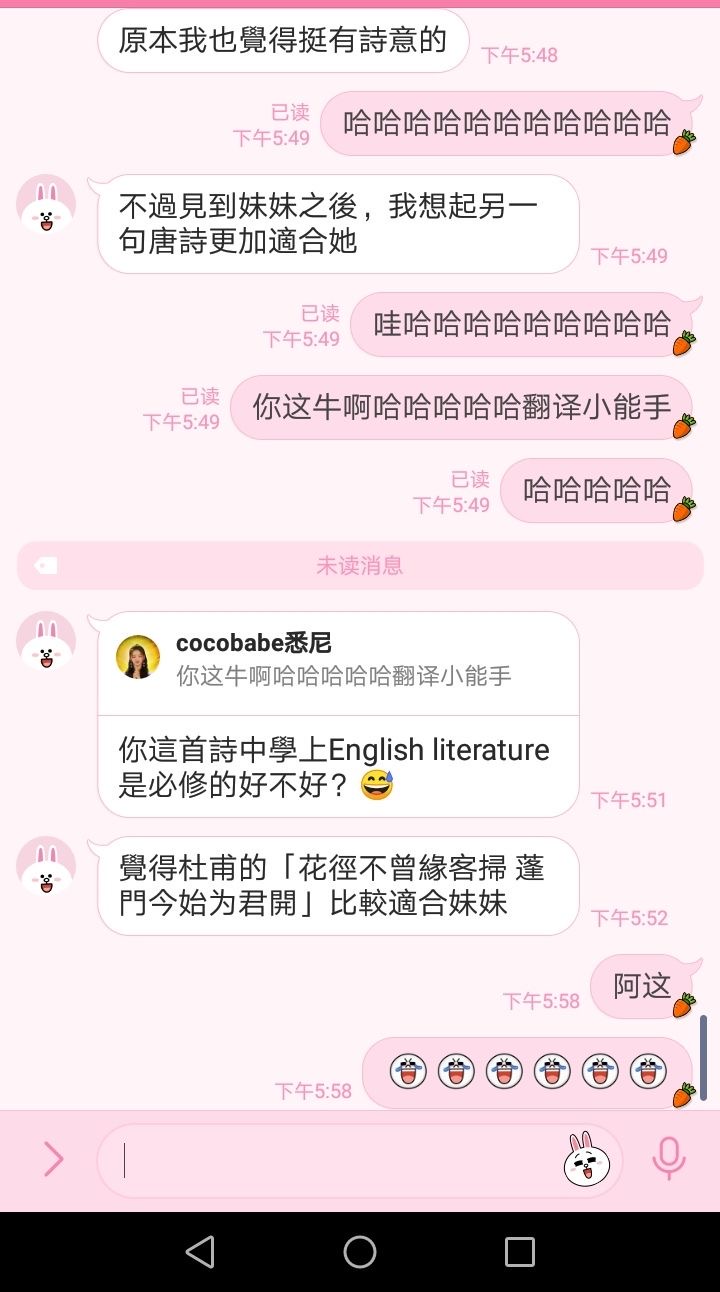Screen dimensions: 720x1292
Task: Go to the system home screen
Action: [x=360, y=1251]
